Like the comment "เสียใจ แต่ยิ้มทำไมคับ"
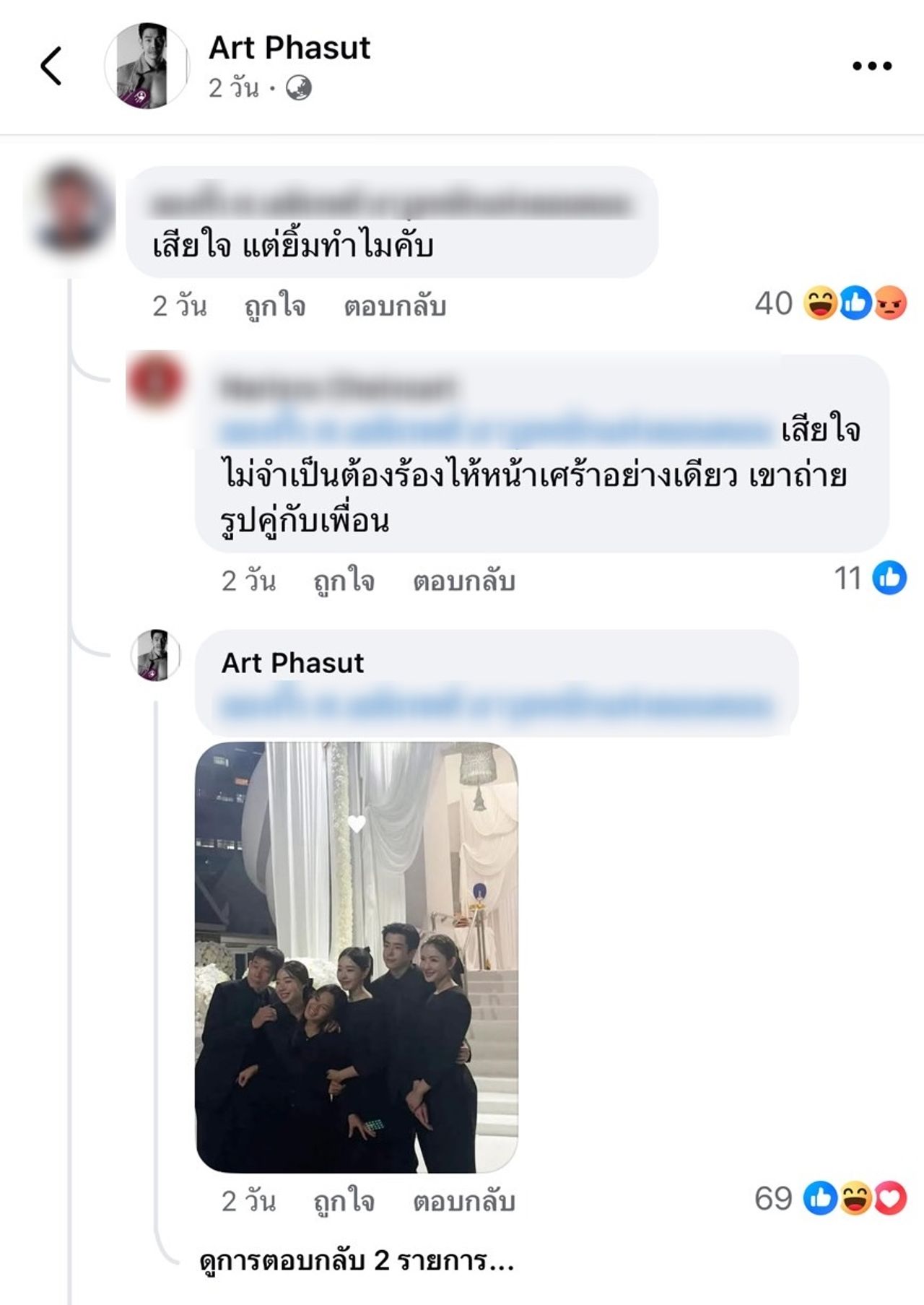924x1305 pixels. pos(274,306)
